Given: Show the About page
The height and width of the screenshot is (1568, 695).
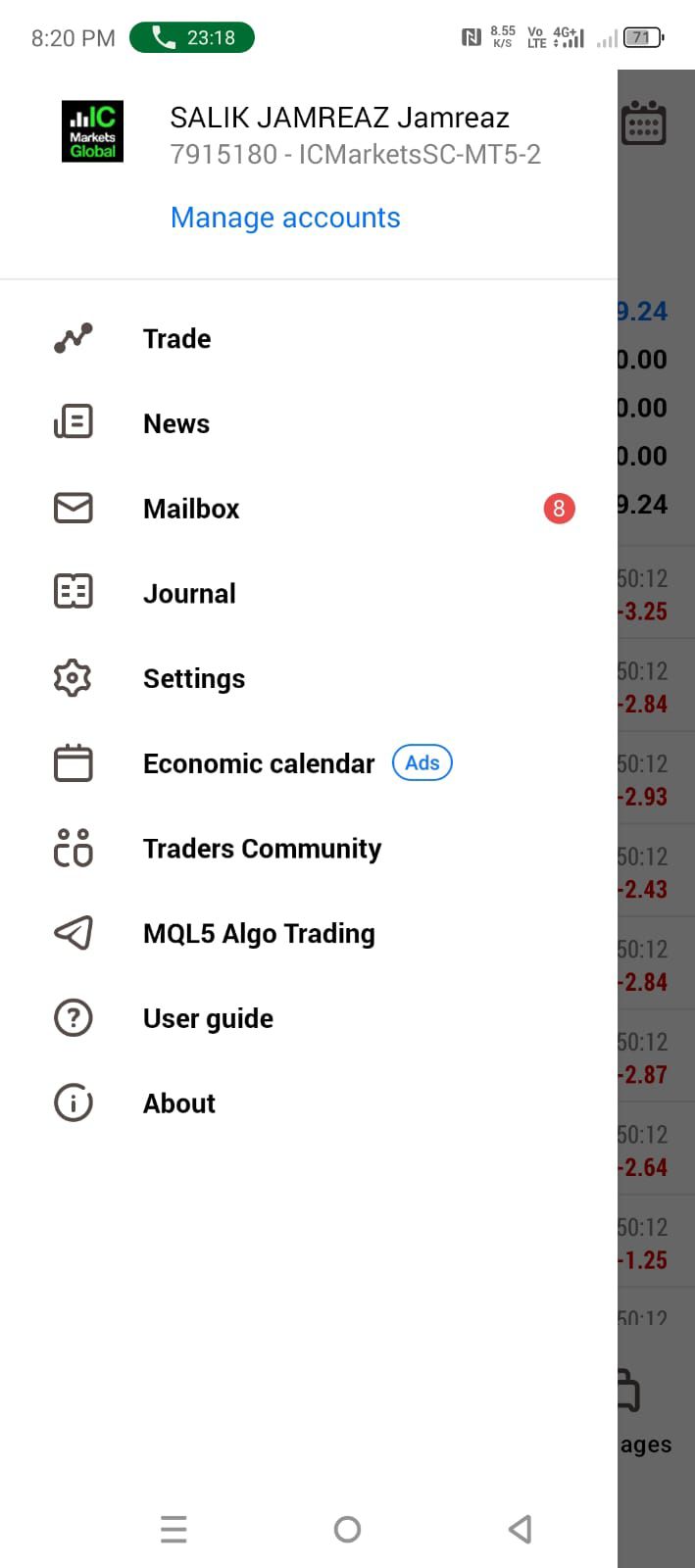Looking at the screenshot, I should click(x=179, y=1103).
